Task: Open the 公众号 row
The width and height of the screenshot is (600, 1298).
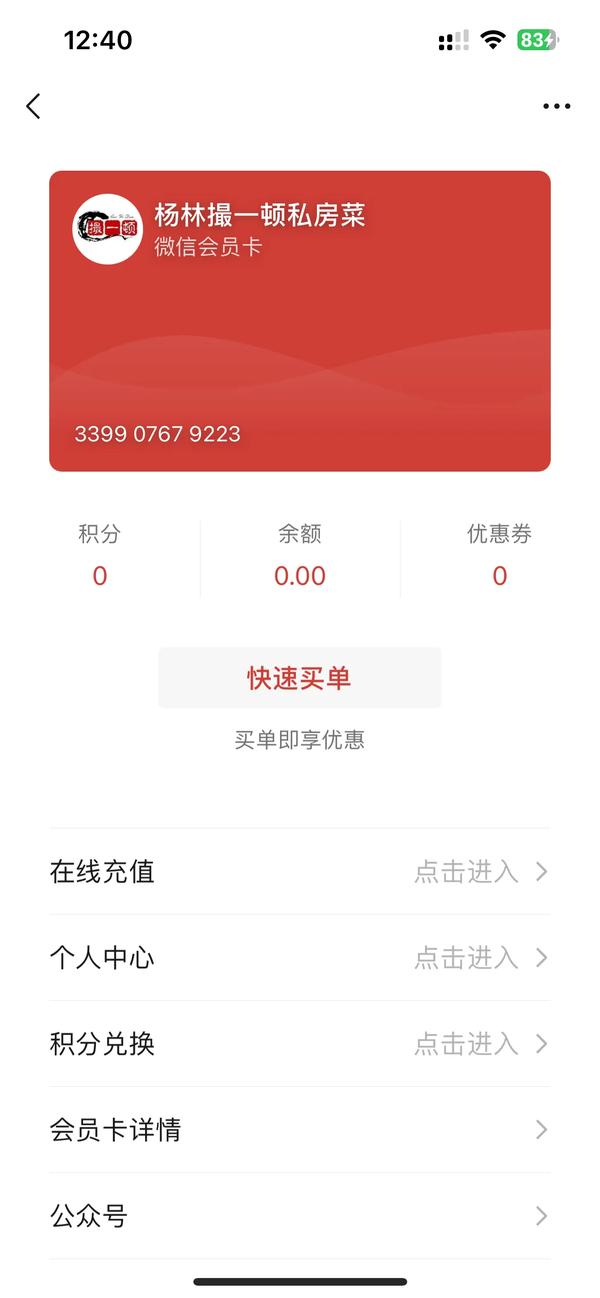Action: click(x=300, y=1216)
